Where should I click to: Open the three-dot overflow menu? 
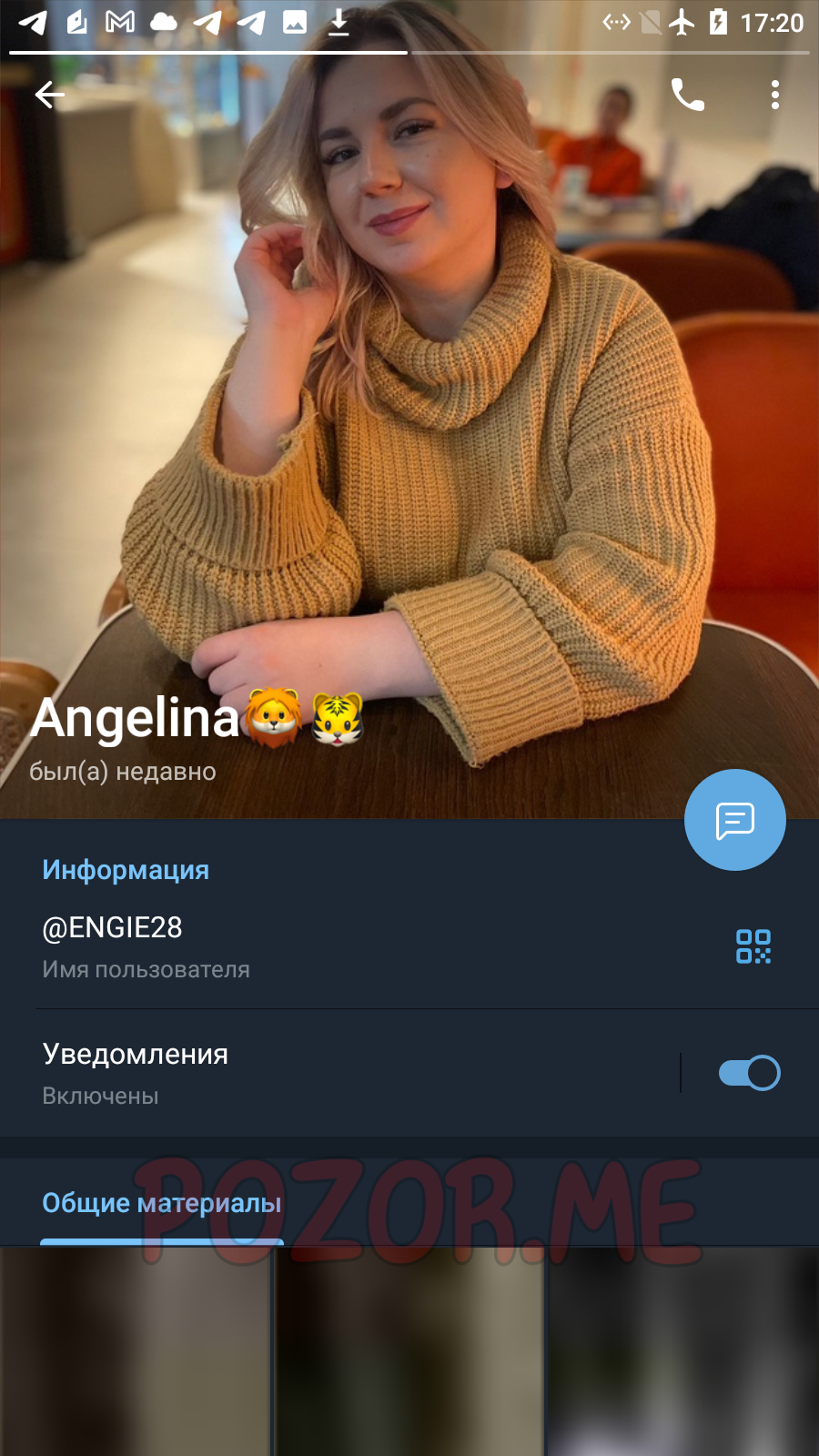(x=775, y=95)
